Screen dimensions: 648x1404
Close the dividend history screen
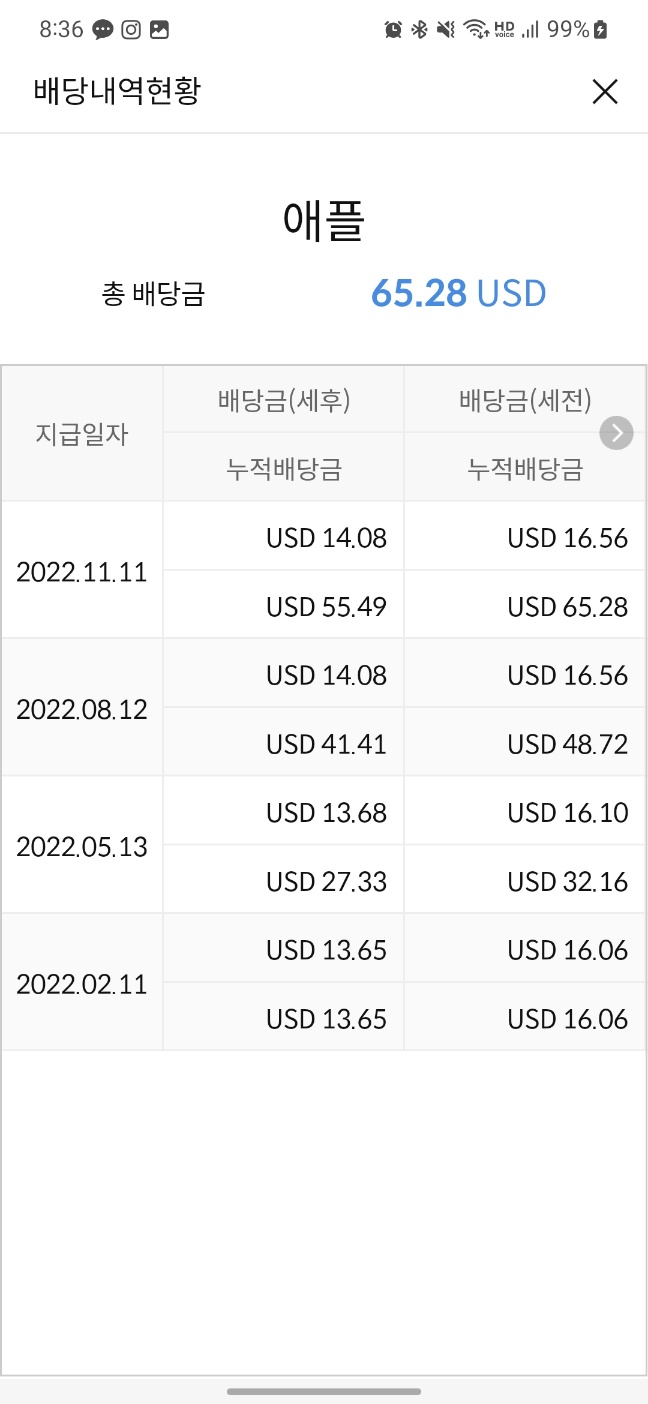click(x=605, y=92)
